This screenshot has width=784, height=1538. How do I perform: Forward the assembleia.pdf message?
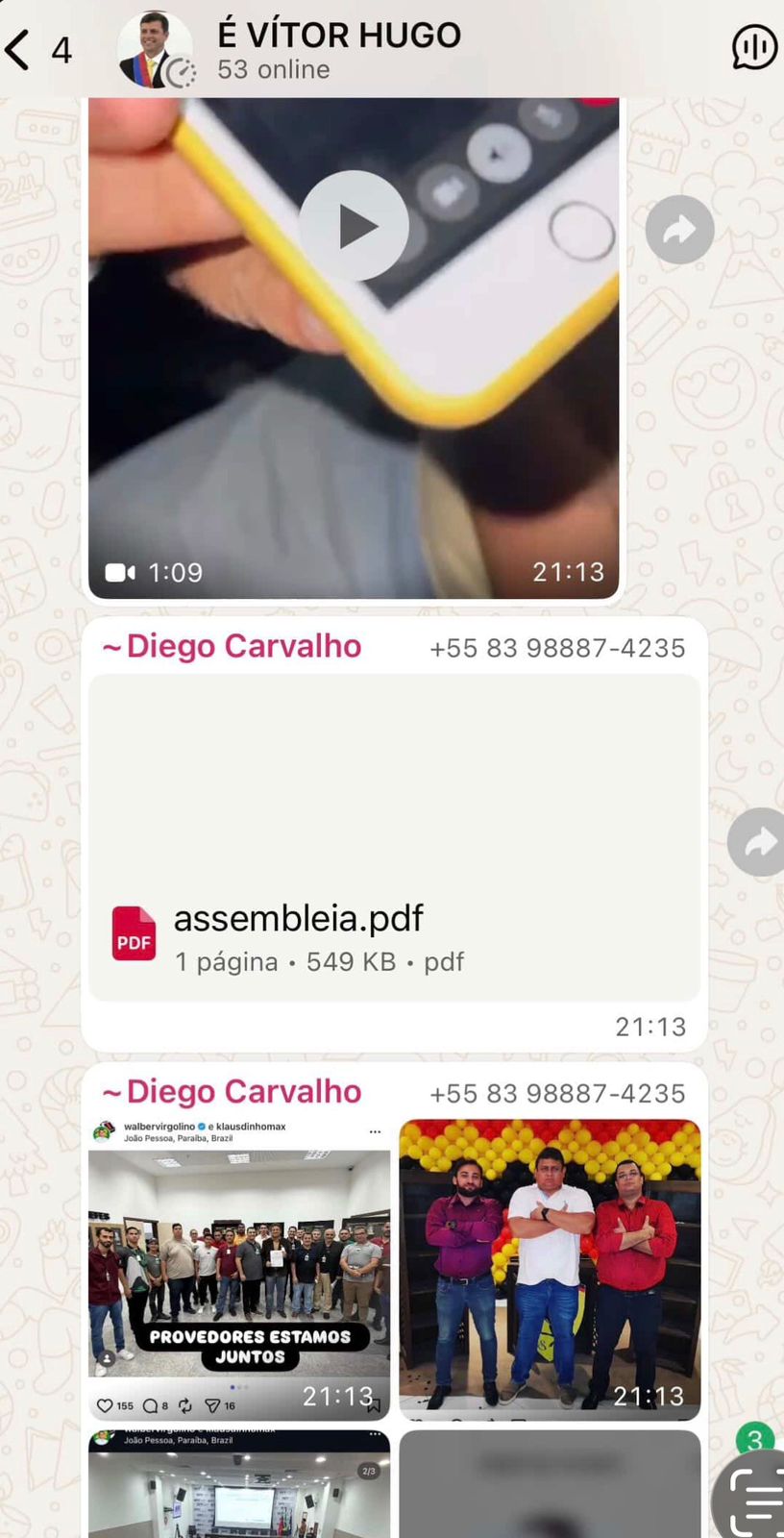click(759, 842)
